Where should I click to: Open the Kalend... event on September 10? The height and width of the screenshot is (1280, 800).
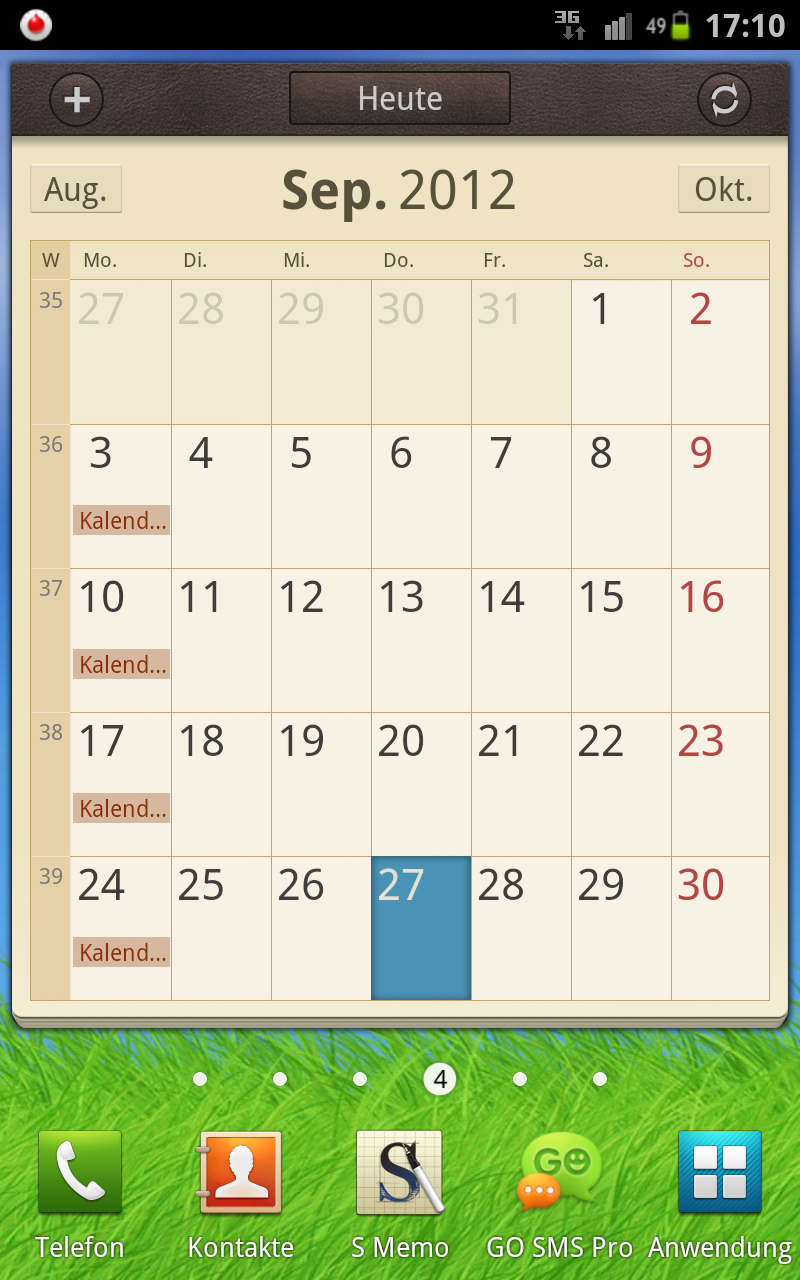click(121, 664)
